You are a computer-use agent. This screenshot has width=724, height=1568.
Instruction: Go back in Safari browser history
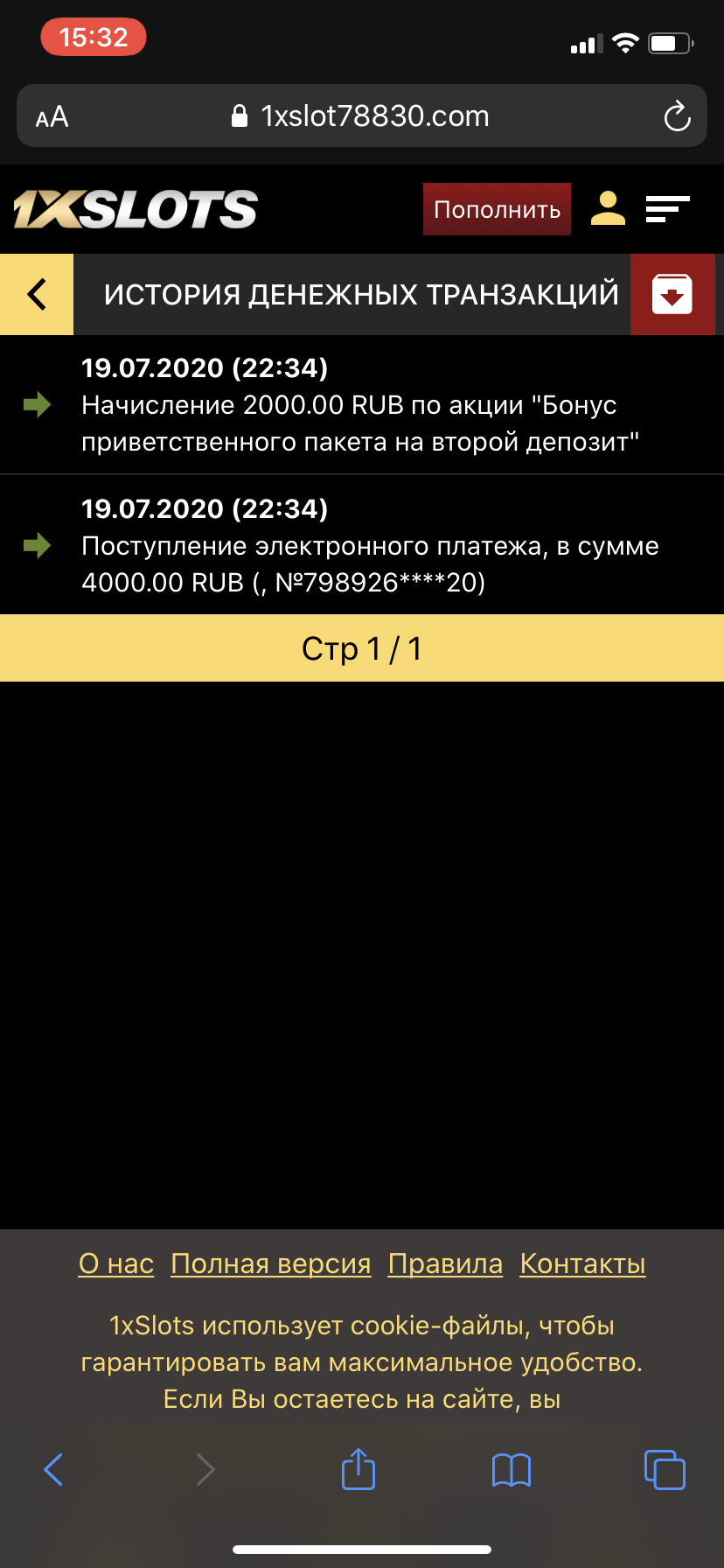pos(53,1469)
